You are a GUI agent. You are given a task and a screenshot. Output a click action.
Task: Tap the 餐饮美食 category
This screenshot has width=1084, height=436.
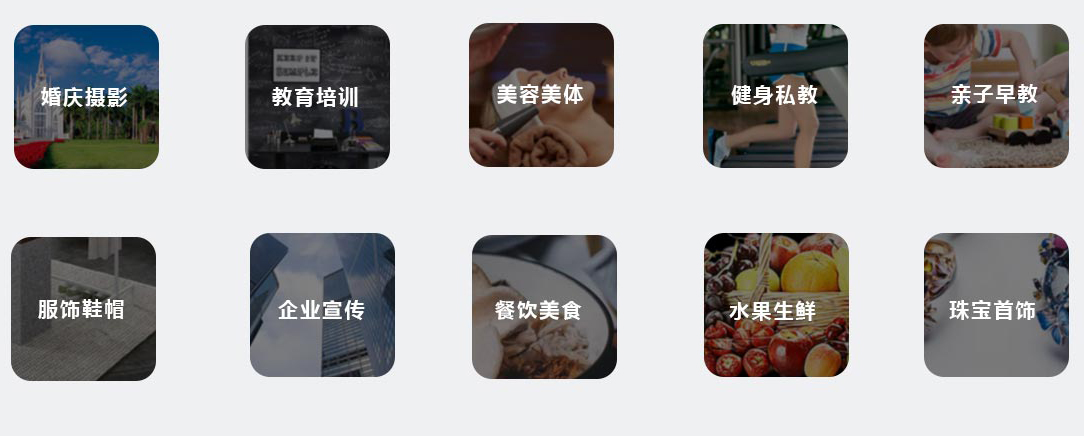(x=544, y=307)
